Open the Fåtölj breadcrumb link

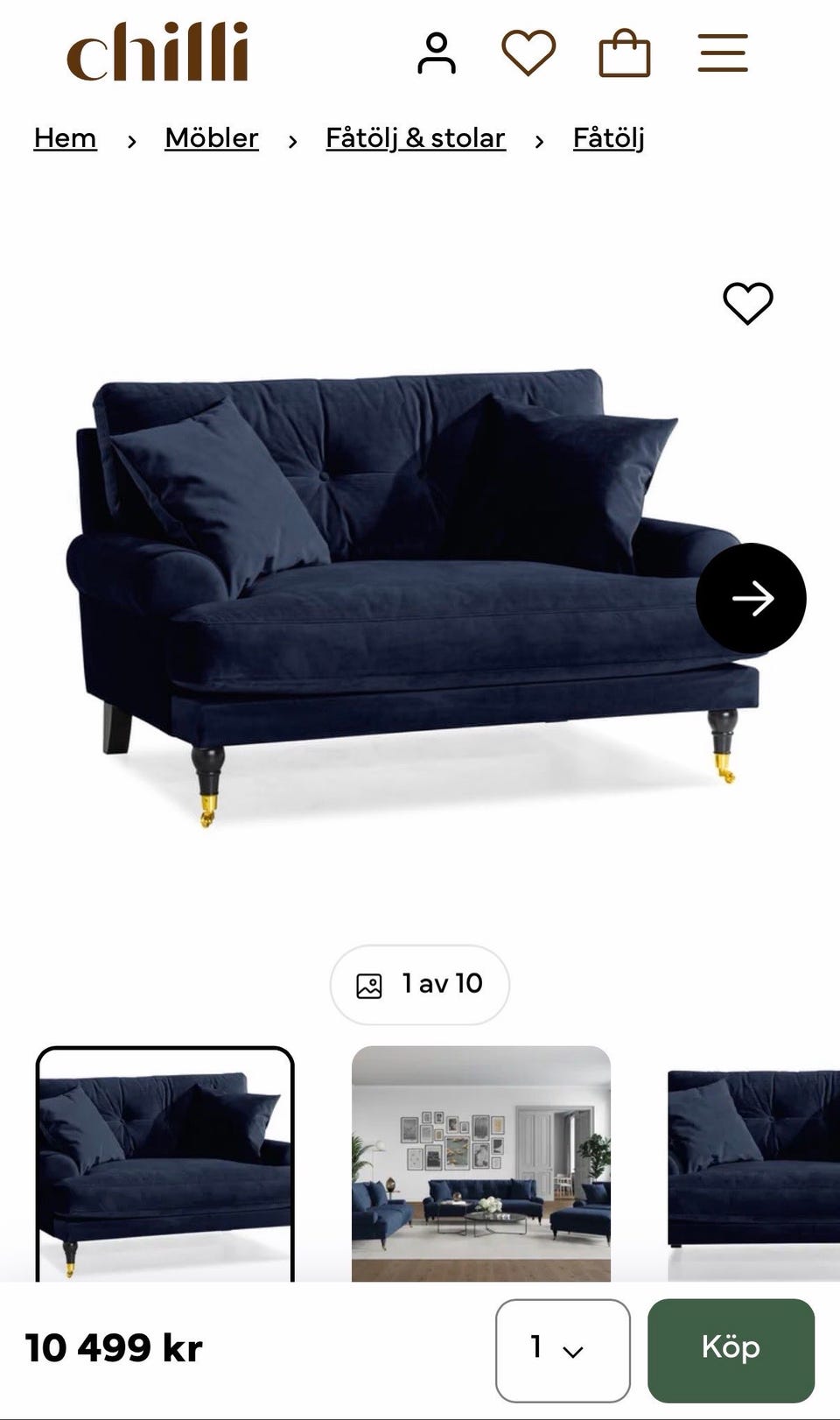(609, 138)
